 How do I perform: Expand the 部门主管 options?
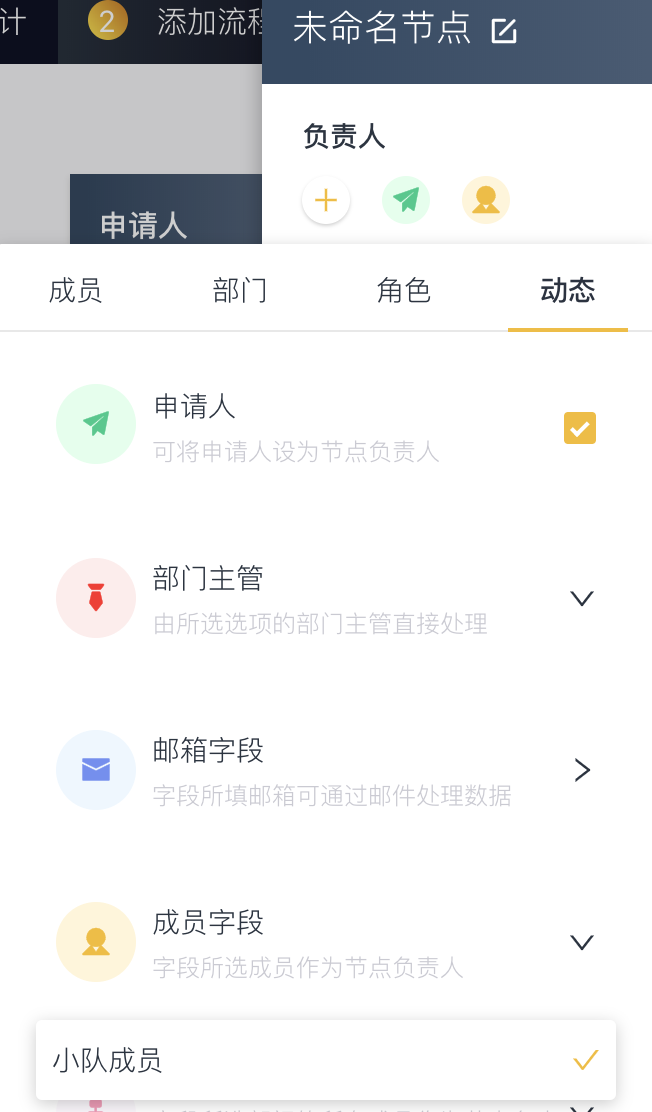581,598
